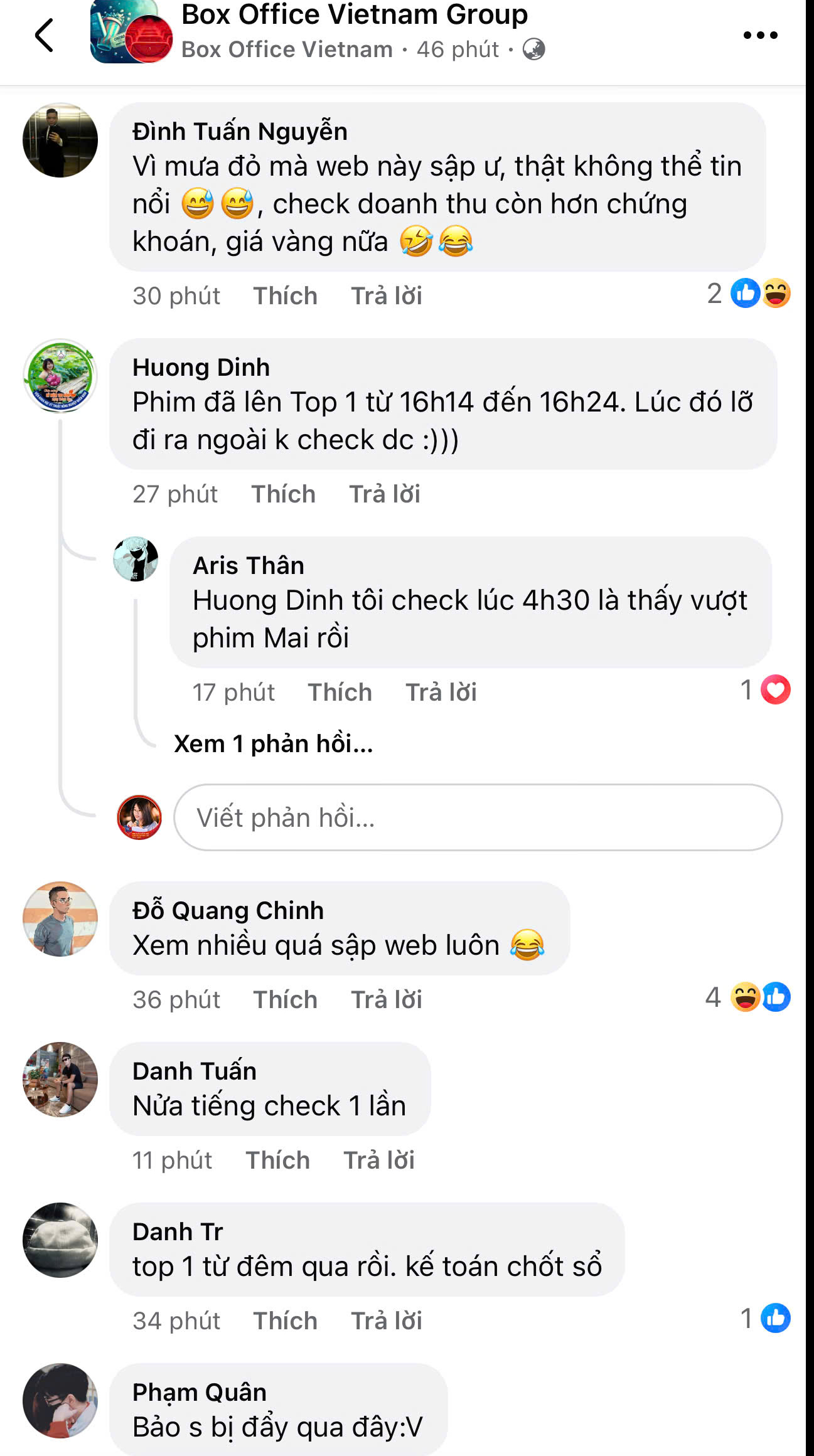Expand "Xem 1 phản hồi" hidden reply
Screen dimensions: 814x1456
point(273,743)
